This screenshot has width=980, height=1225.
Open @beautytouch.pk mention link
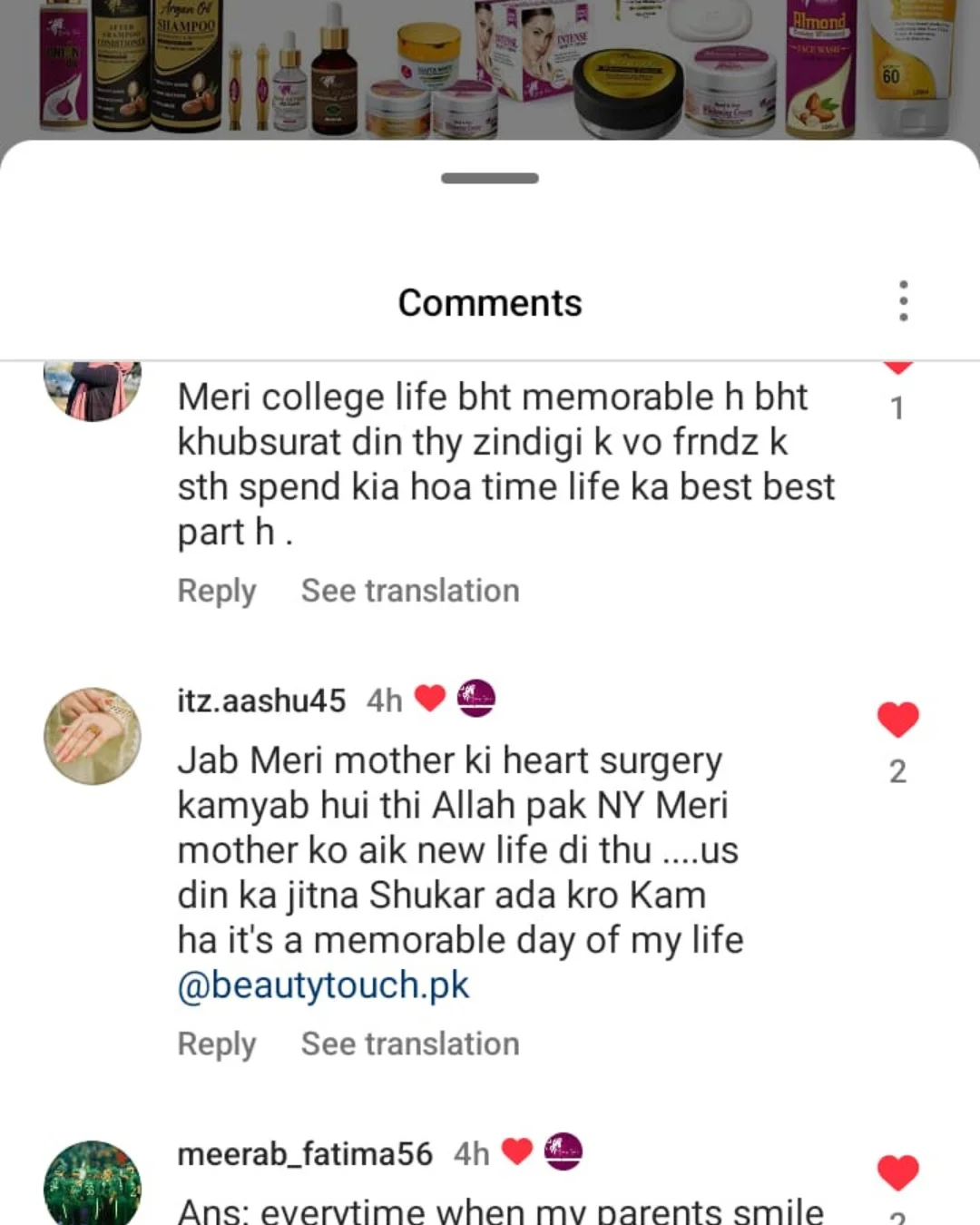pyautogui.click(x=323, y=985)
